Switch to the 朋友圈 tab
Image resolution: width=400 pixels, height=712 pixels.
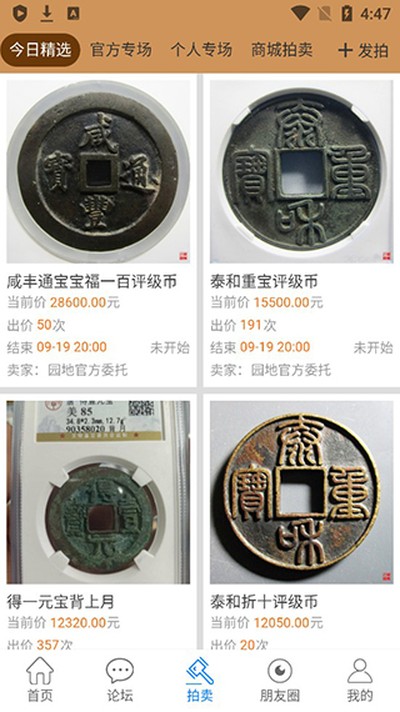click(x=280, y=680)
